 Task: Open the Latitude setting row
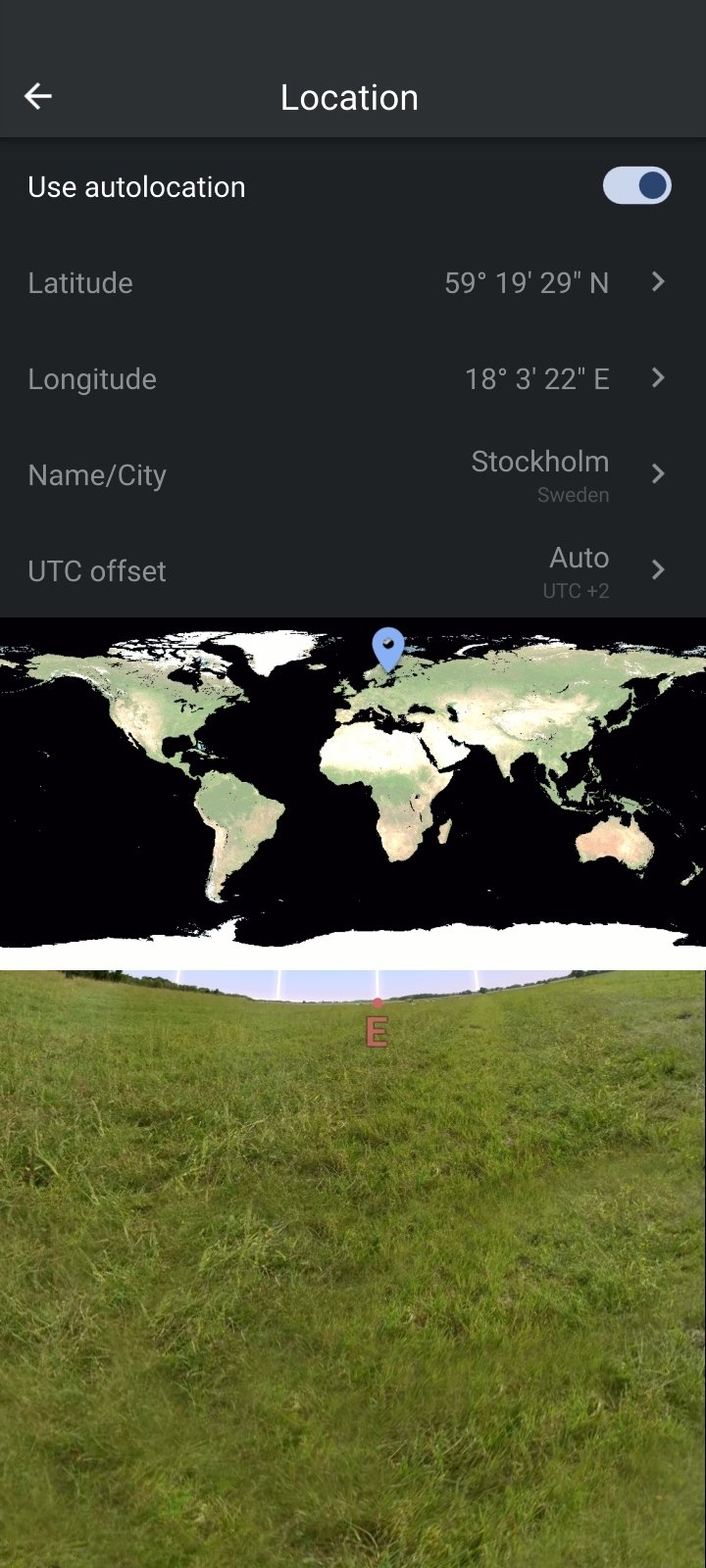[353, 282]
